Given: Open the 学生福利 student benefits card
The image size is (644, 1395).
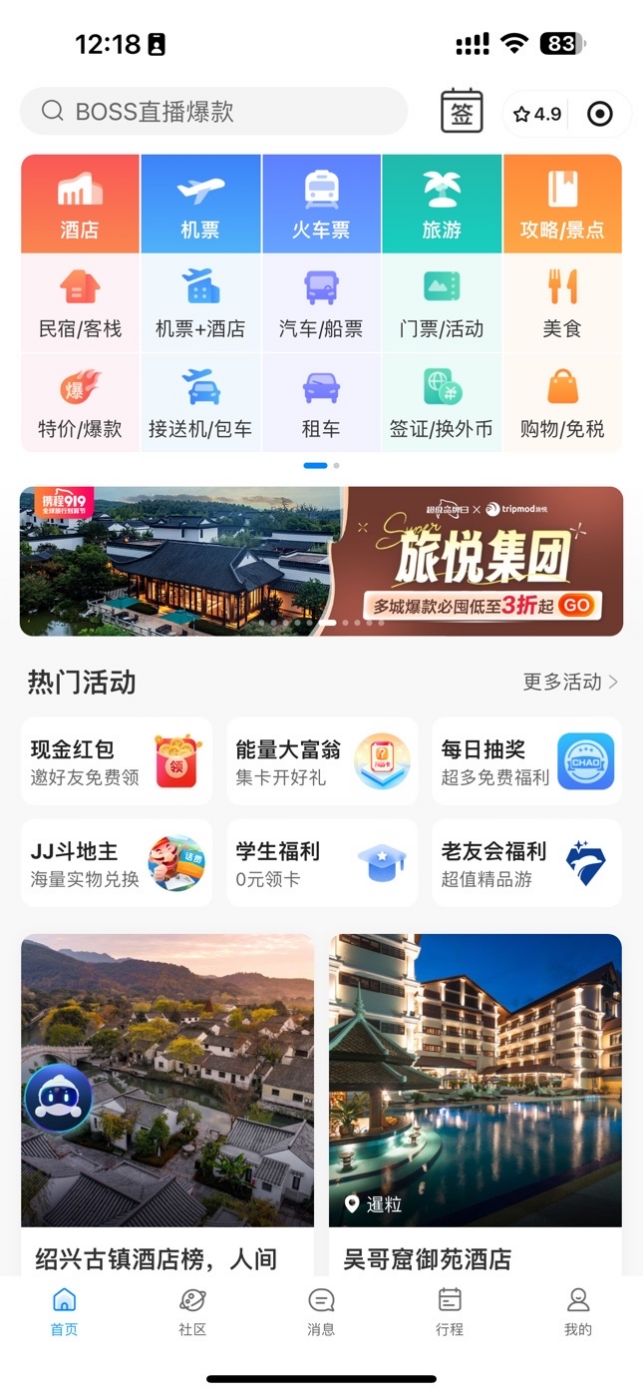Looking at the screenshot, I should coord(321,863).
